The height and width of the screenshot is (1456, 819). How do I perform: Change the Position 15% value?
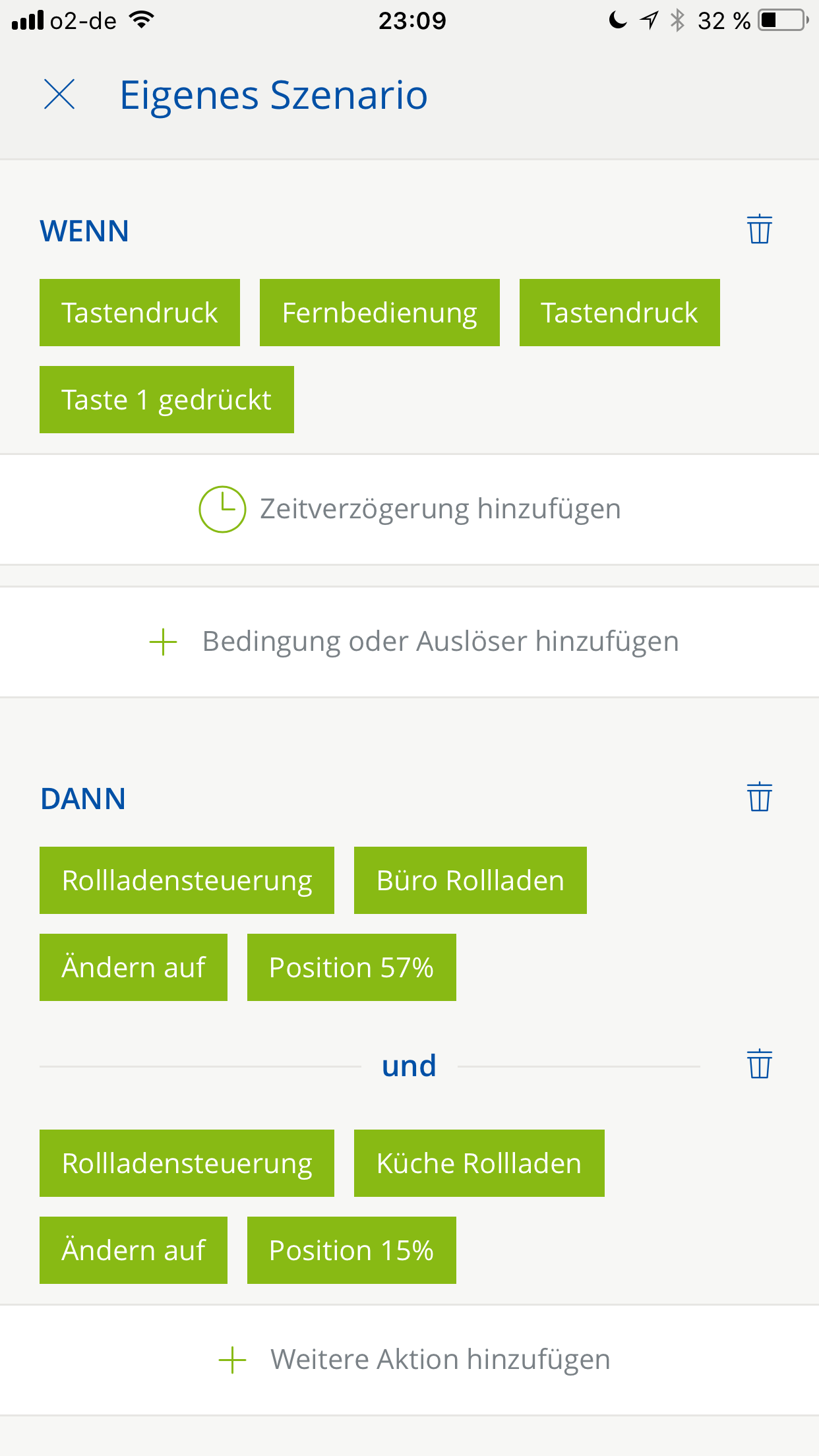click(x=351, y=1250)
